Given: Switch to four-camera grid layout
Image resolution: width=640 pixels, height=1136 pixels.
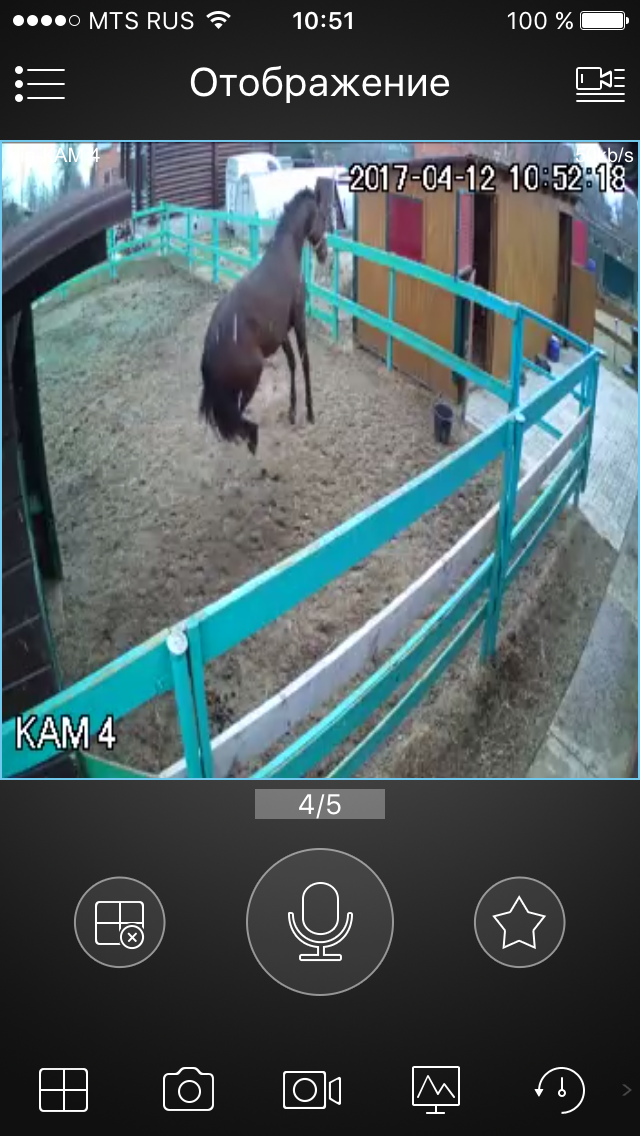Looking at the screenshot, I should (x=64, y=1089).
